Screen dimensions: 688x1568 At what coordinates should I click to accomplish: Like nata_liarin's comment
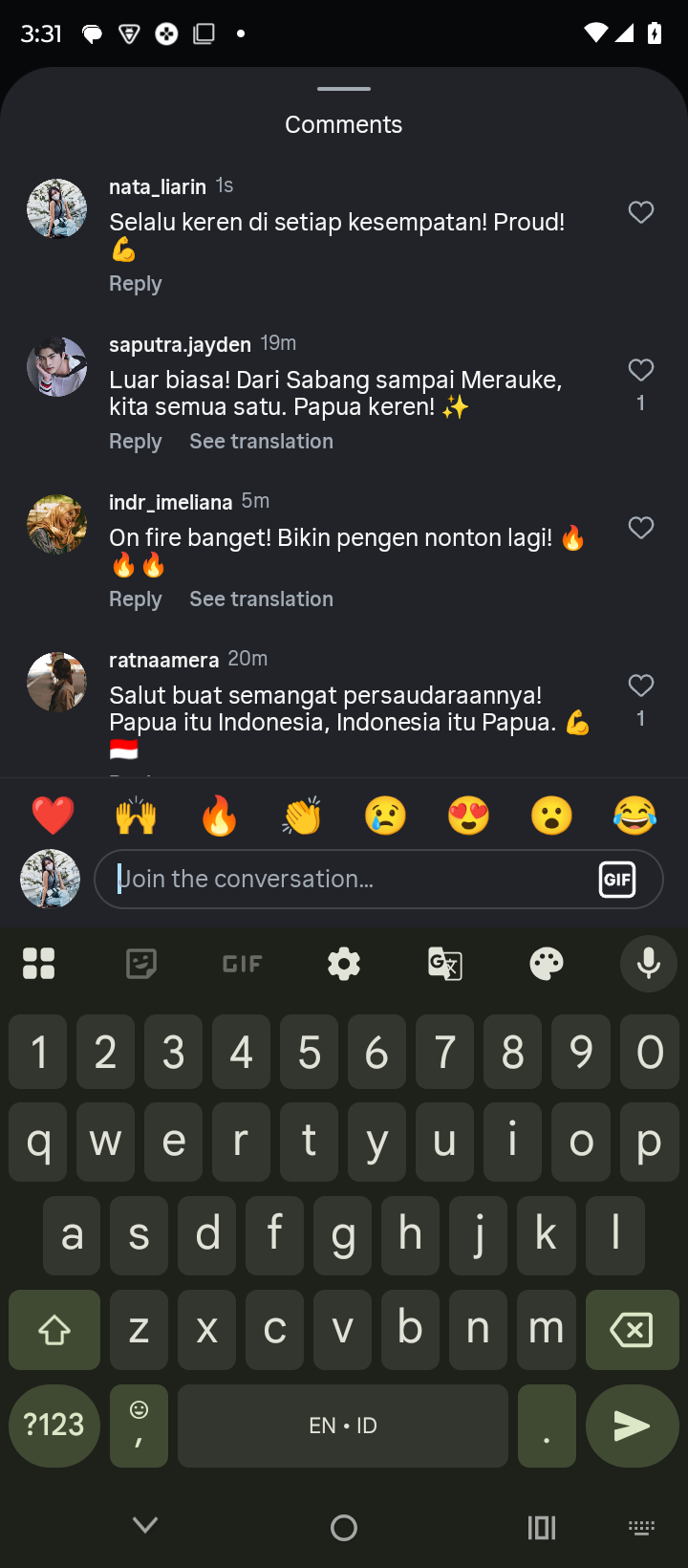[641, 212]
